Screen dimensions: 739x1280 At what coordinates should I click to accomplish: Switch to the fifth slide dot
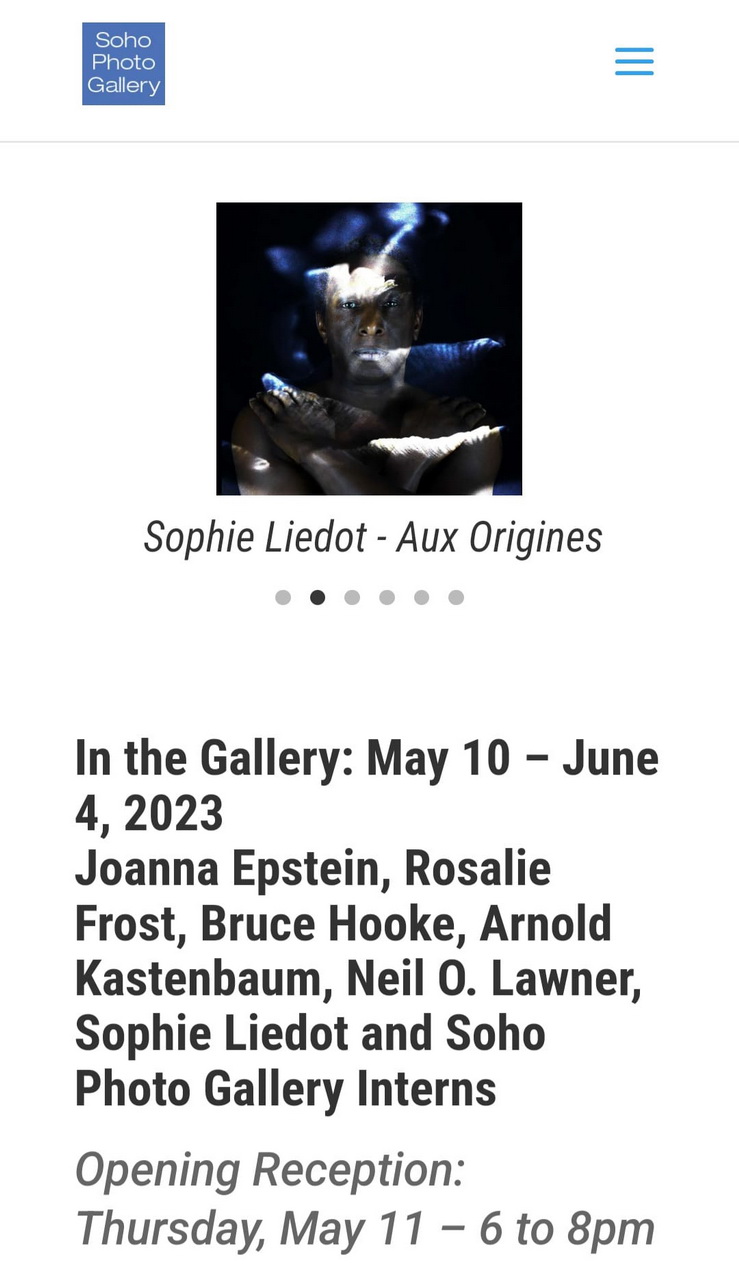[421, 598]
